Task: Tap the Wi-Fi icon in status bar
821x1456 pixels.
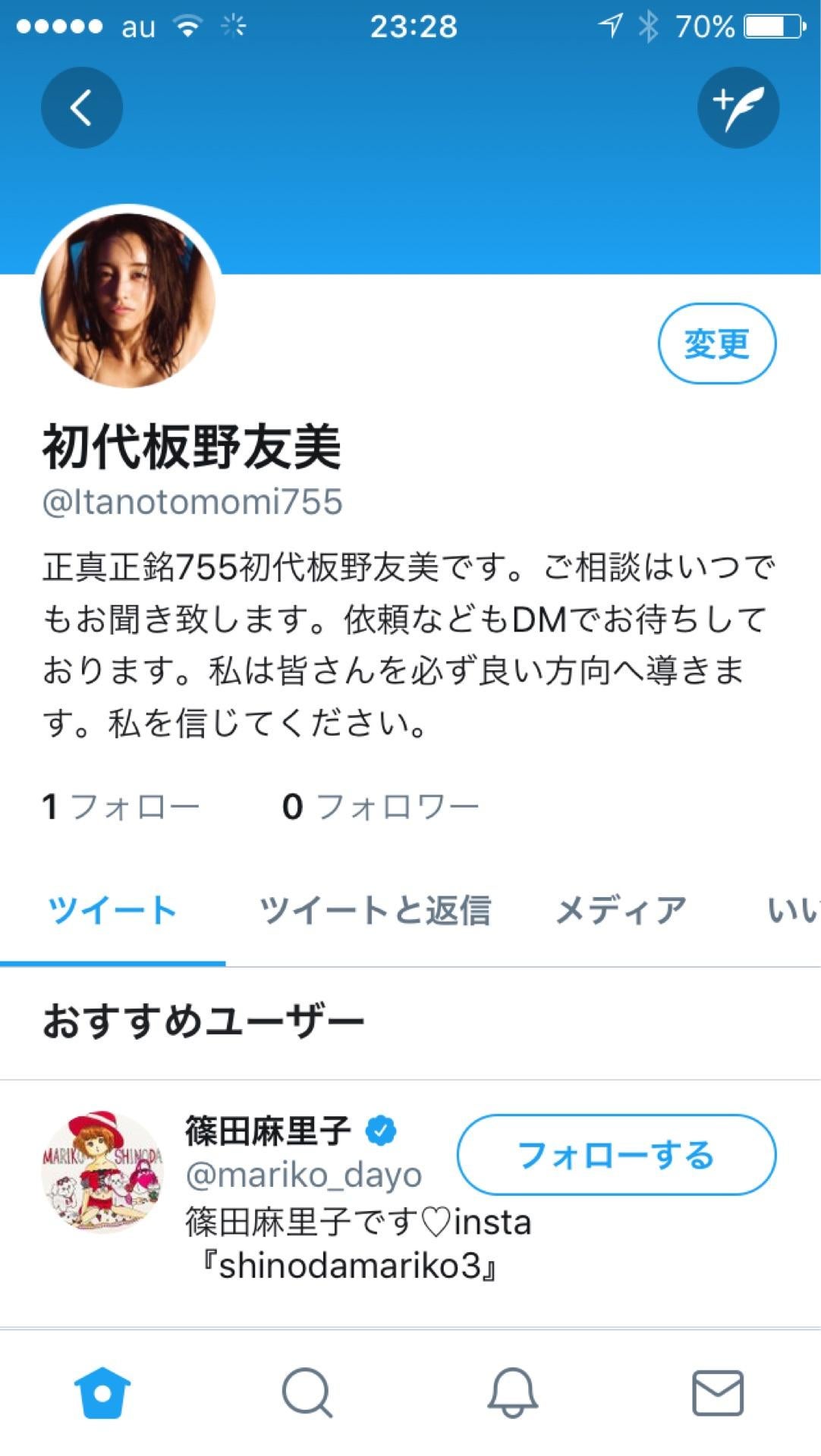Action: point(187,24)
